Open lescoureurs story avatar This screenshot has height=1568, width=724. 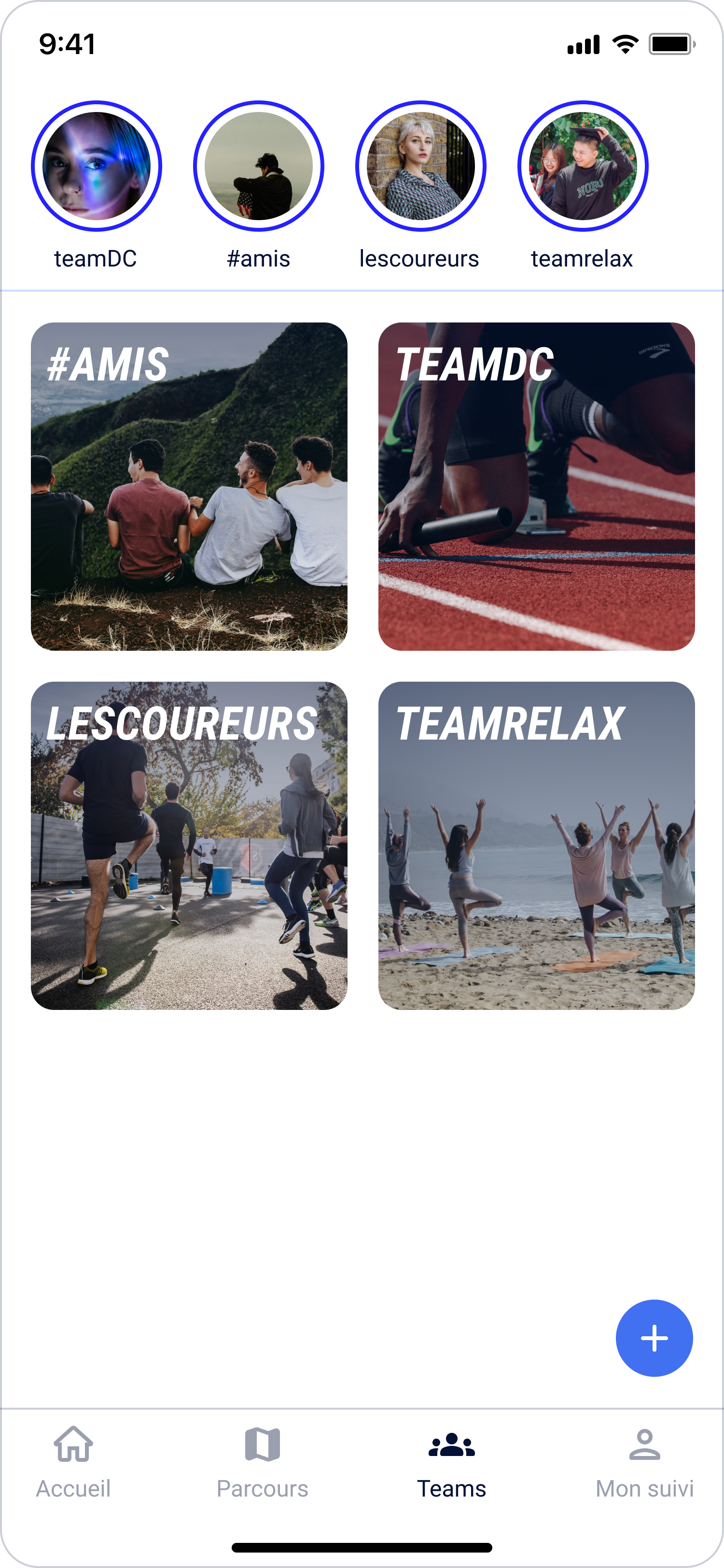tap(420, 166)
